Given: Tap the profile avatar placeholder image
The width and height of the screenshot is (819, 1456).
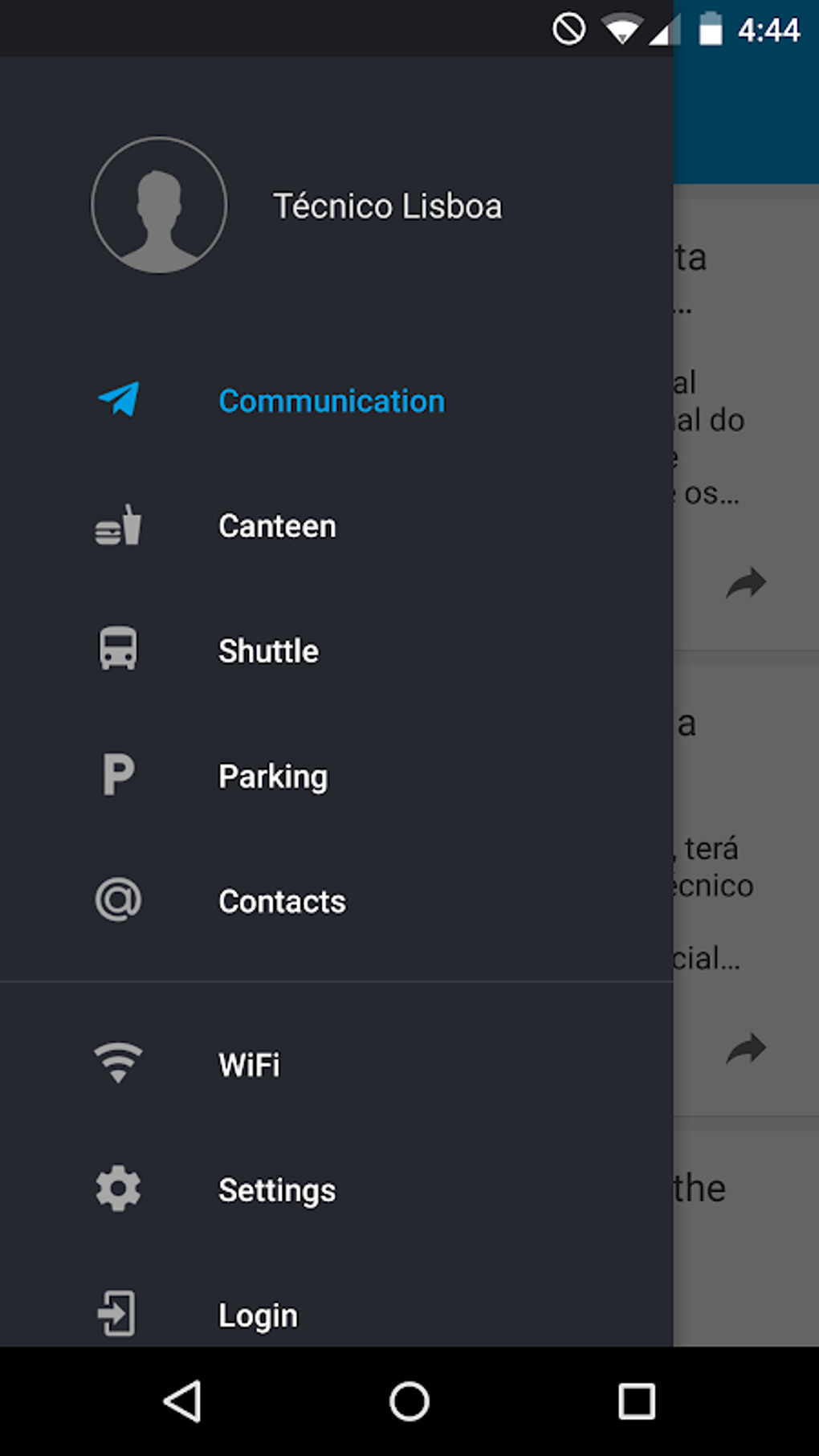Looking at the screenshot, I should pos(158,205).
